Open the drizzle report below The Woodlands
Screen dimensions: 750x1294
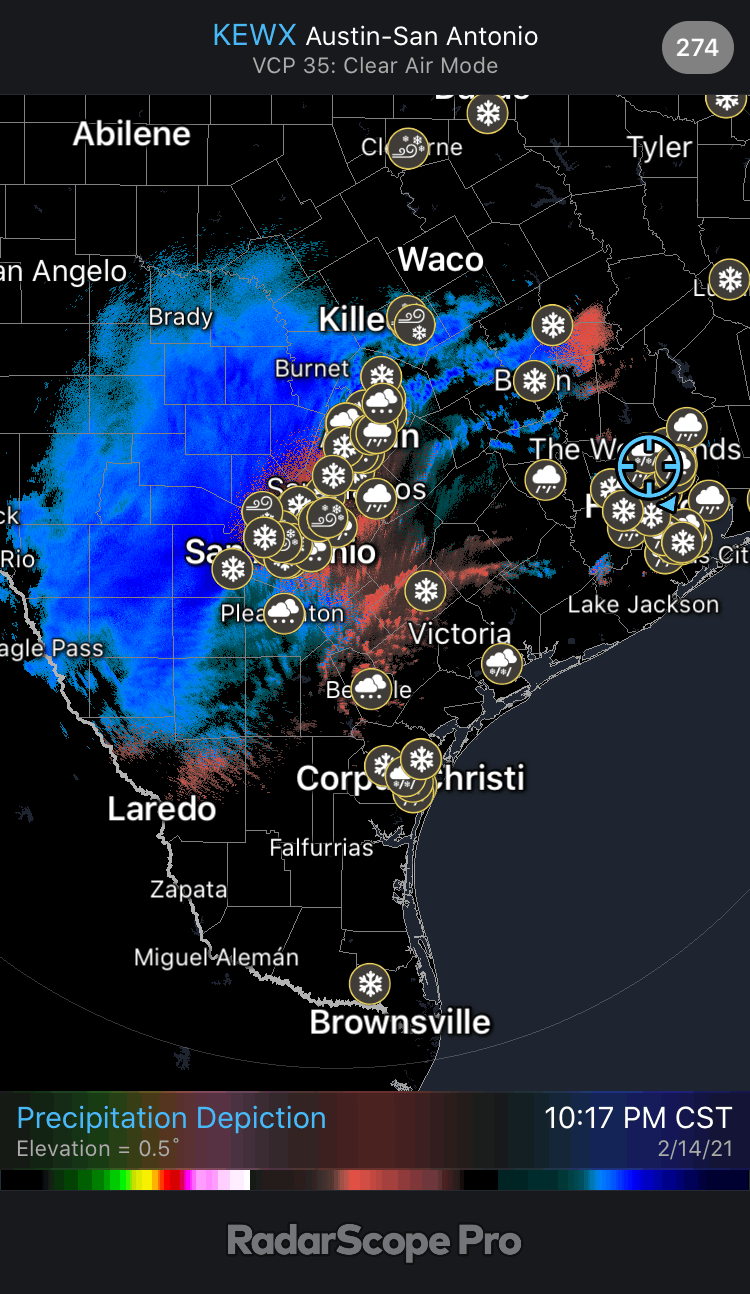[x=546, y=481]
